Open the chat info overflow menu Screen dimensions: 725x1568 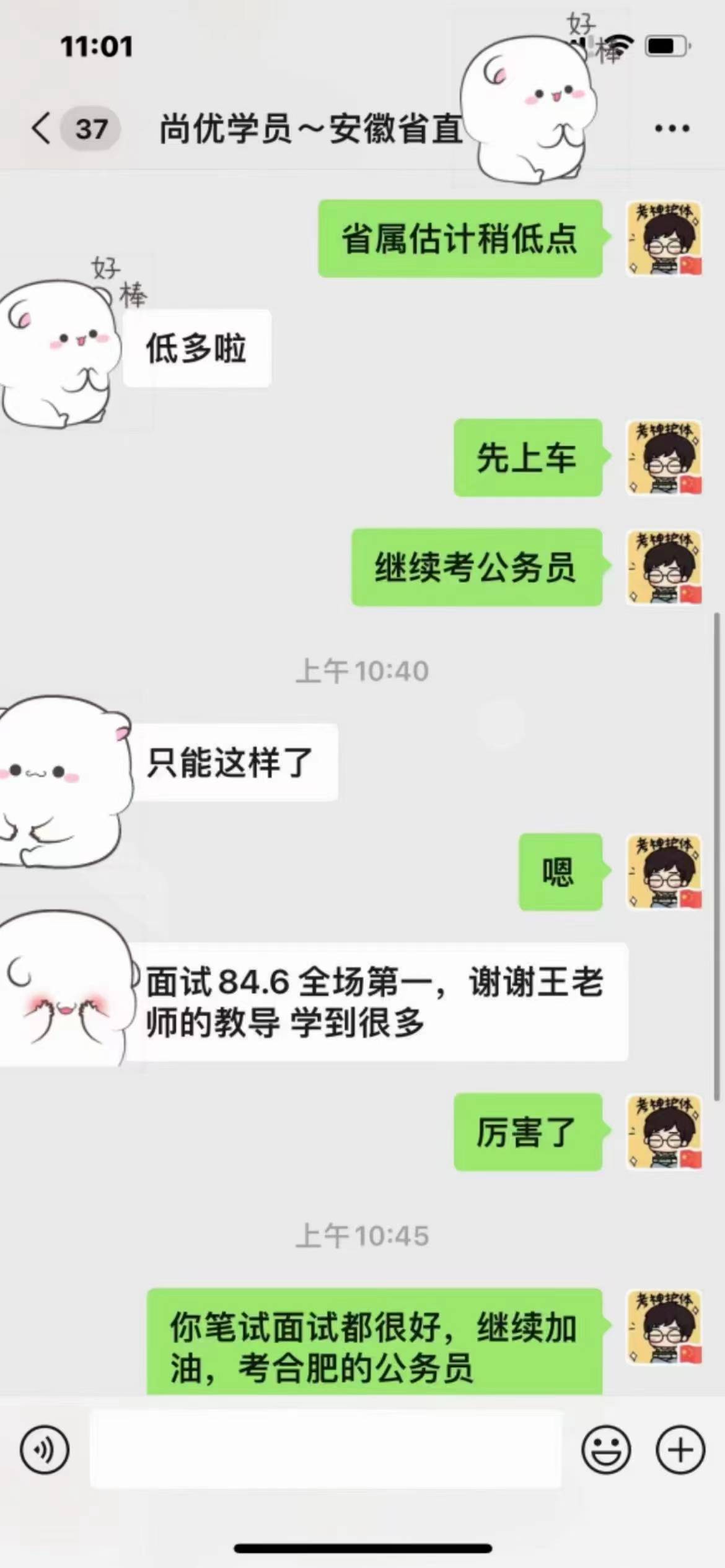pyautogui.click(x=672, y=129)
